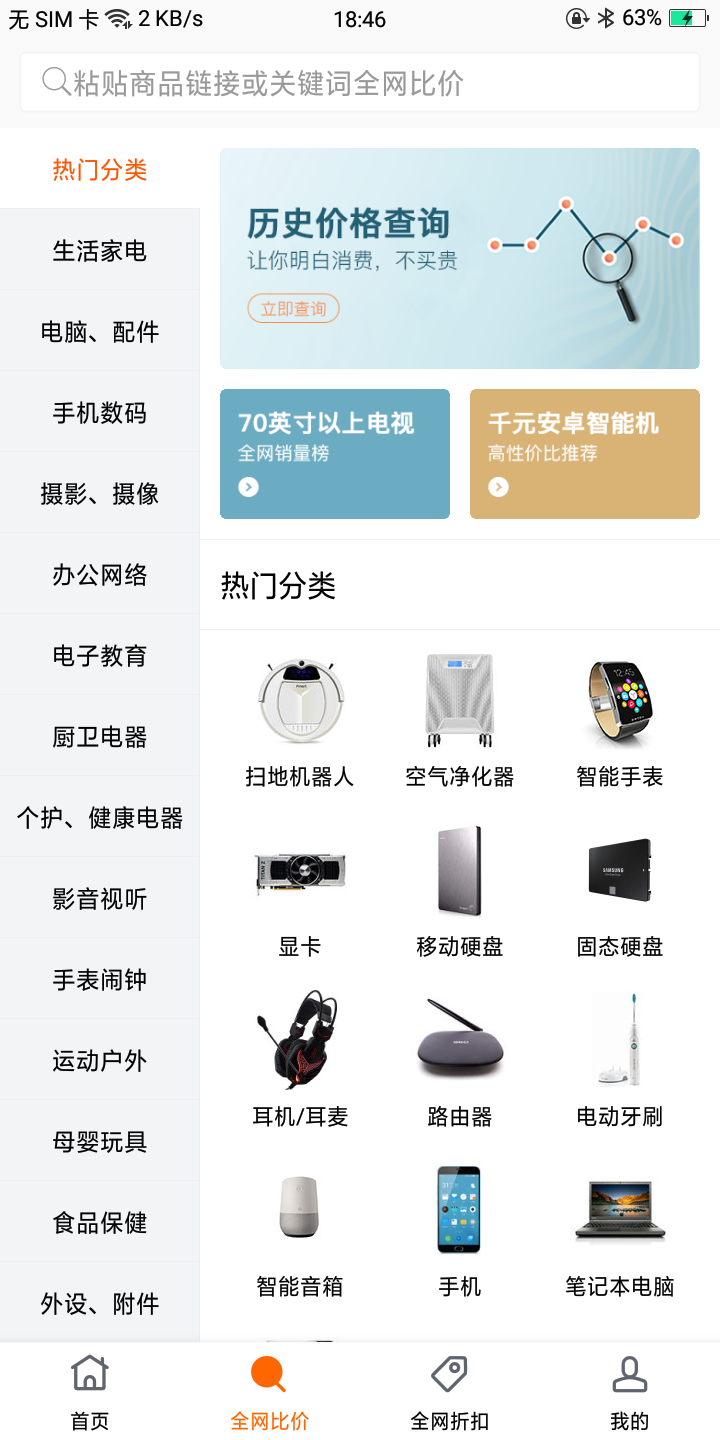
Task: Select the 生活家电 sidebar category
Action: point(99,250)
